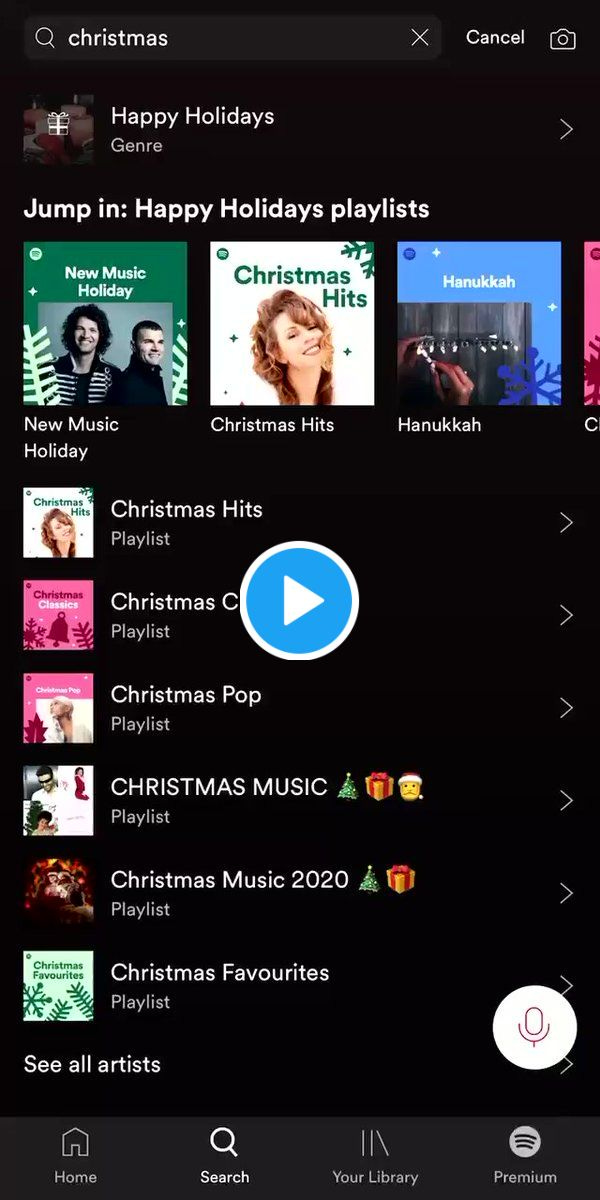Edit the search field text
600x1200 pixels.
pyautogui.click(x=230, y=38)
